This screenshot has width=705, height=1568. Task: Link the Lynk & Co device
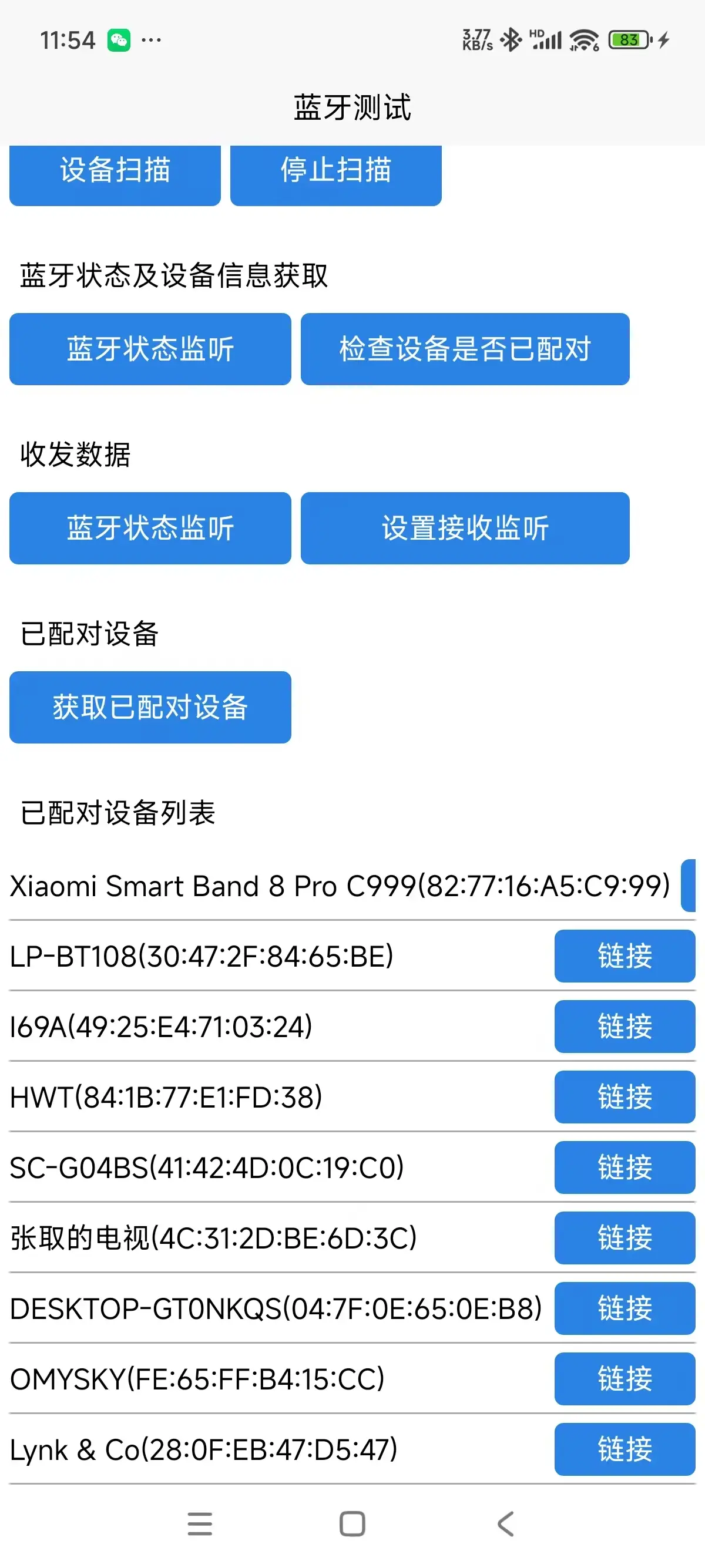click(625, 1449)
